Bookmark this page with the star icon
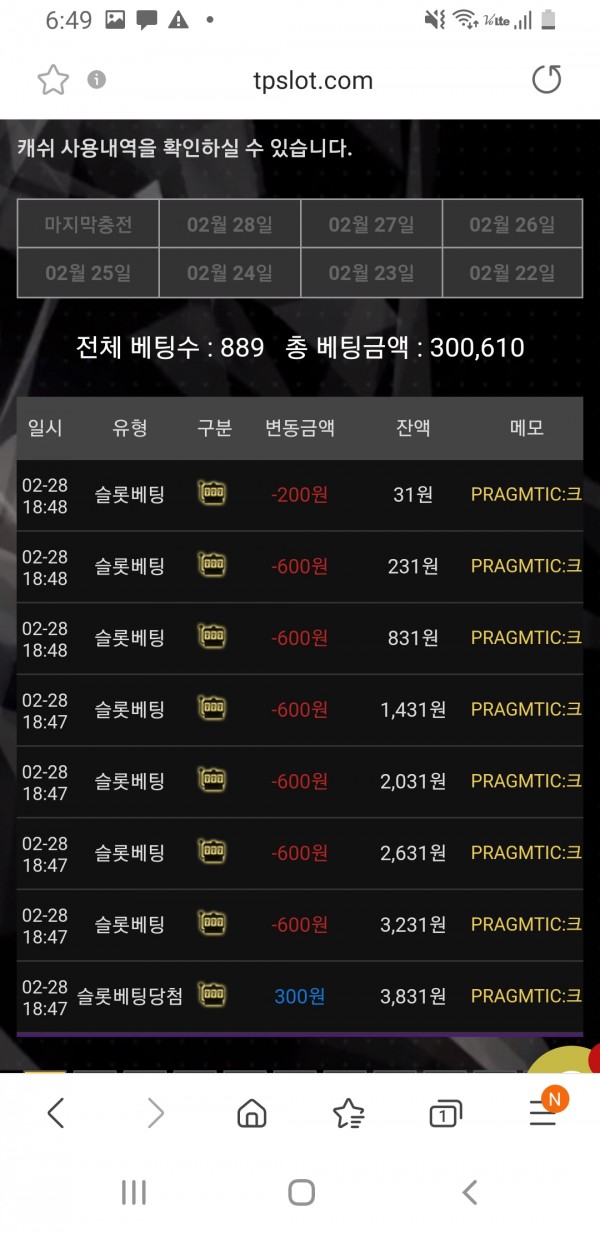The height and width of the screenshot is (1233, 600). (53, 80)
